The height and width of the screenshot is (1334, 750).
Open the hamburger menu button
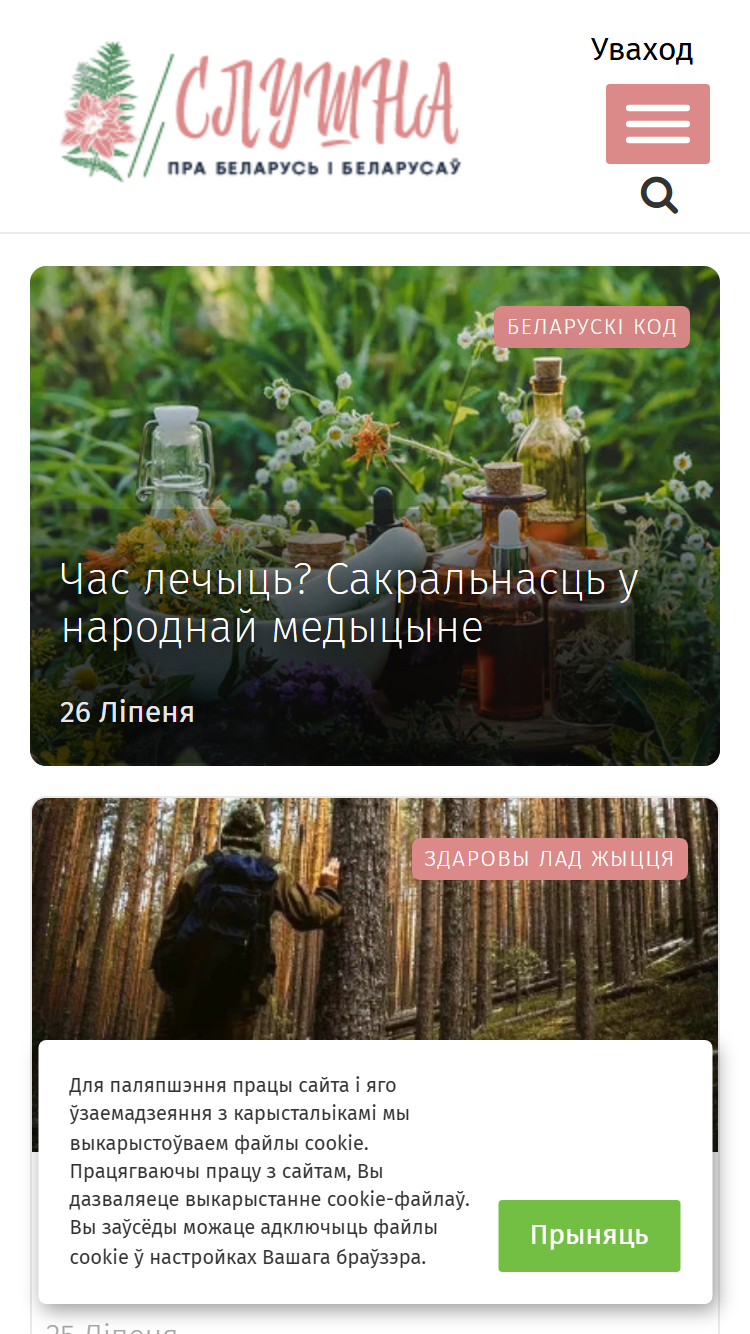(x=657, y=124)
